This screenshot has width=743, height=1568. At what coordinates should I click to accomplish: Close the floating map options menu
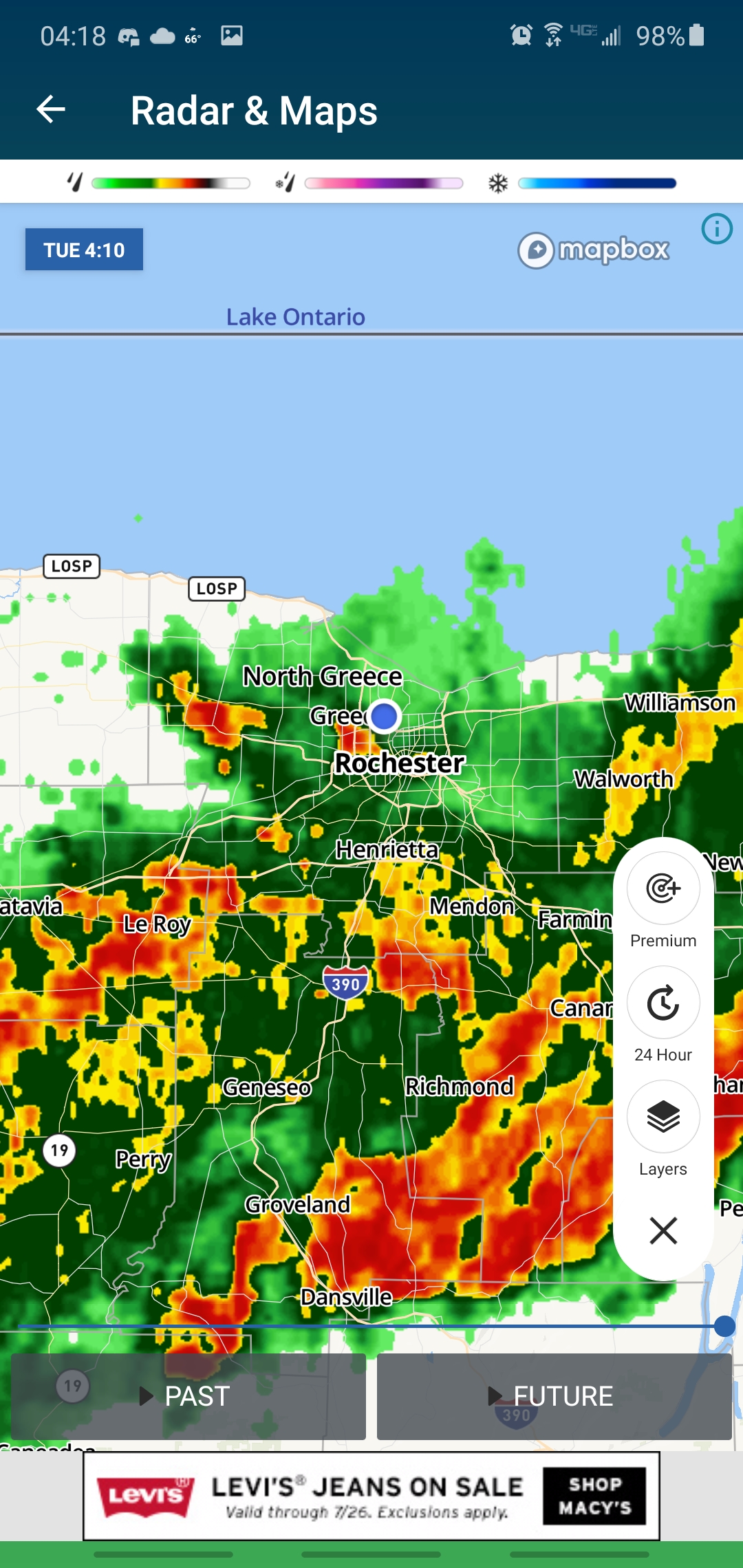click(663, 1230)
